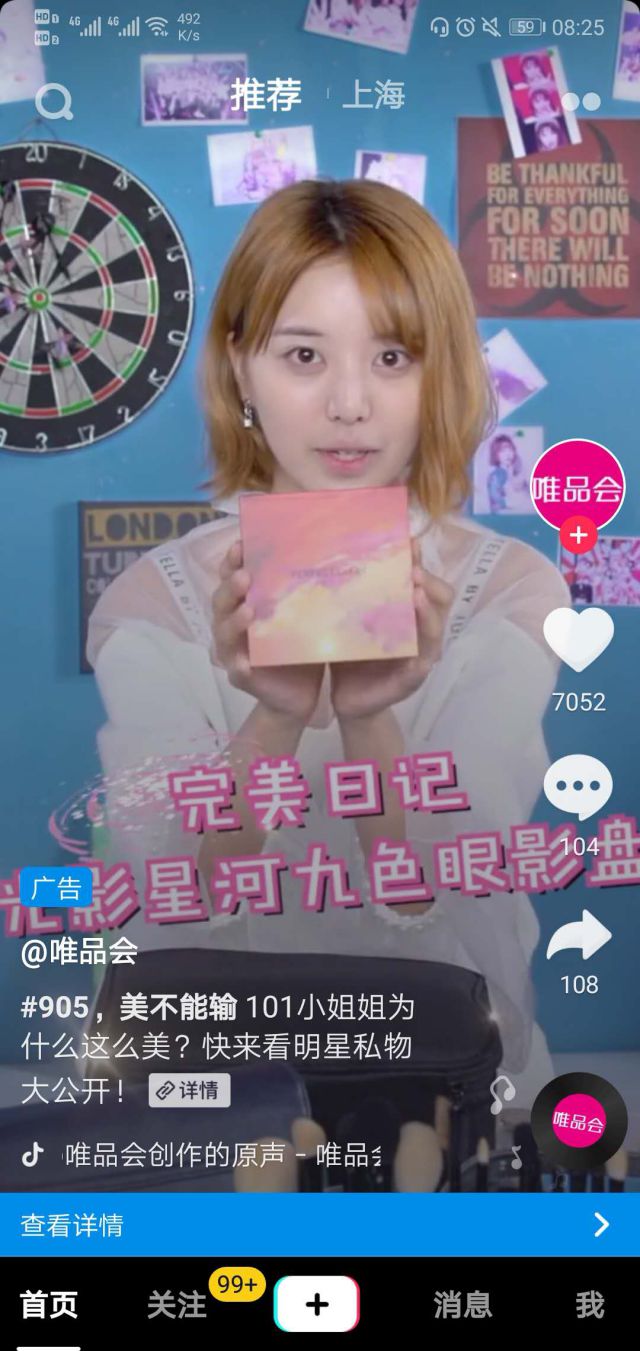Like this video with the heart
640x1351 pixels.
pos(578,641)
